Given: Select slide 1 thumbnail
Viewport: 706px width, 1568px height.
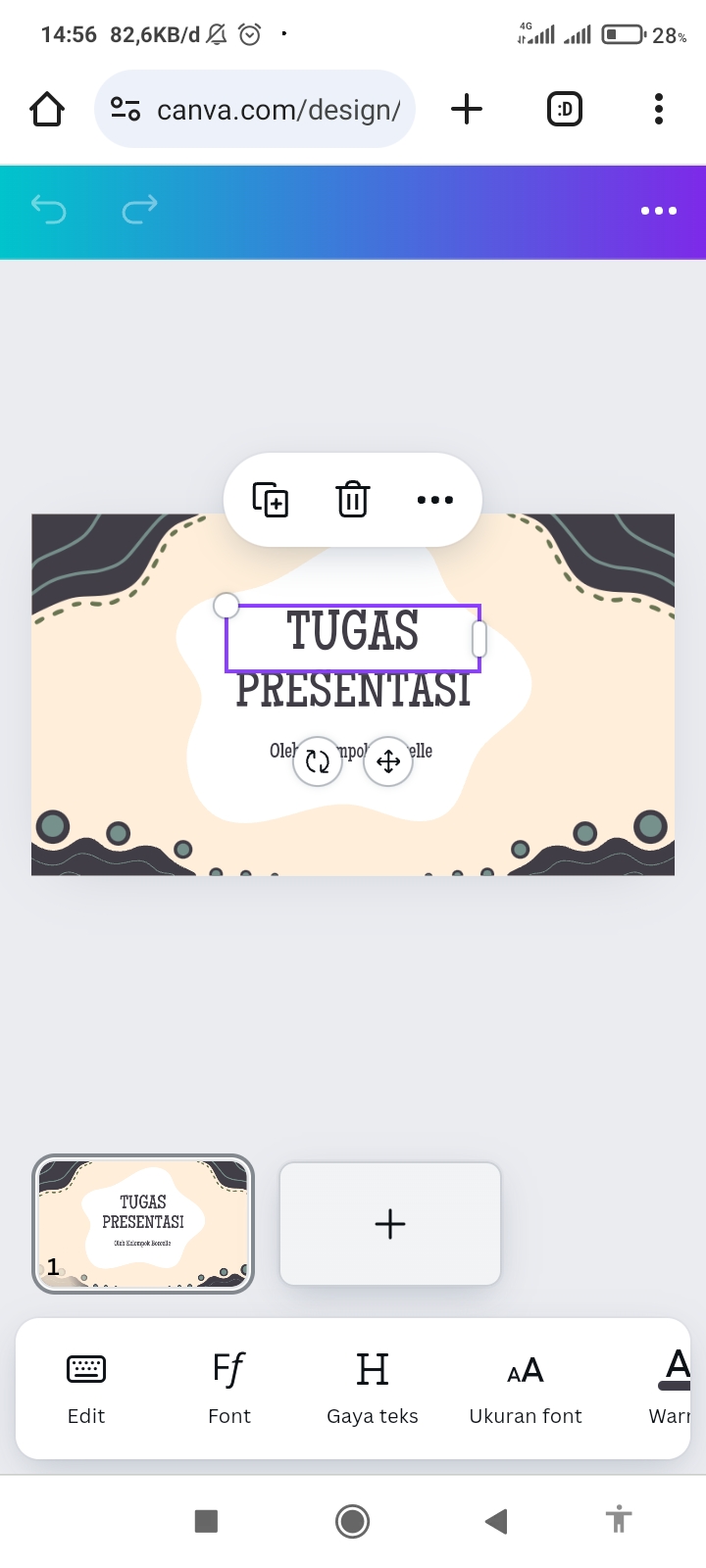Looking at the screenshot, I should 143,1223.
